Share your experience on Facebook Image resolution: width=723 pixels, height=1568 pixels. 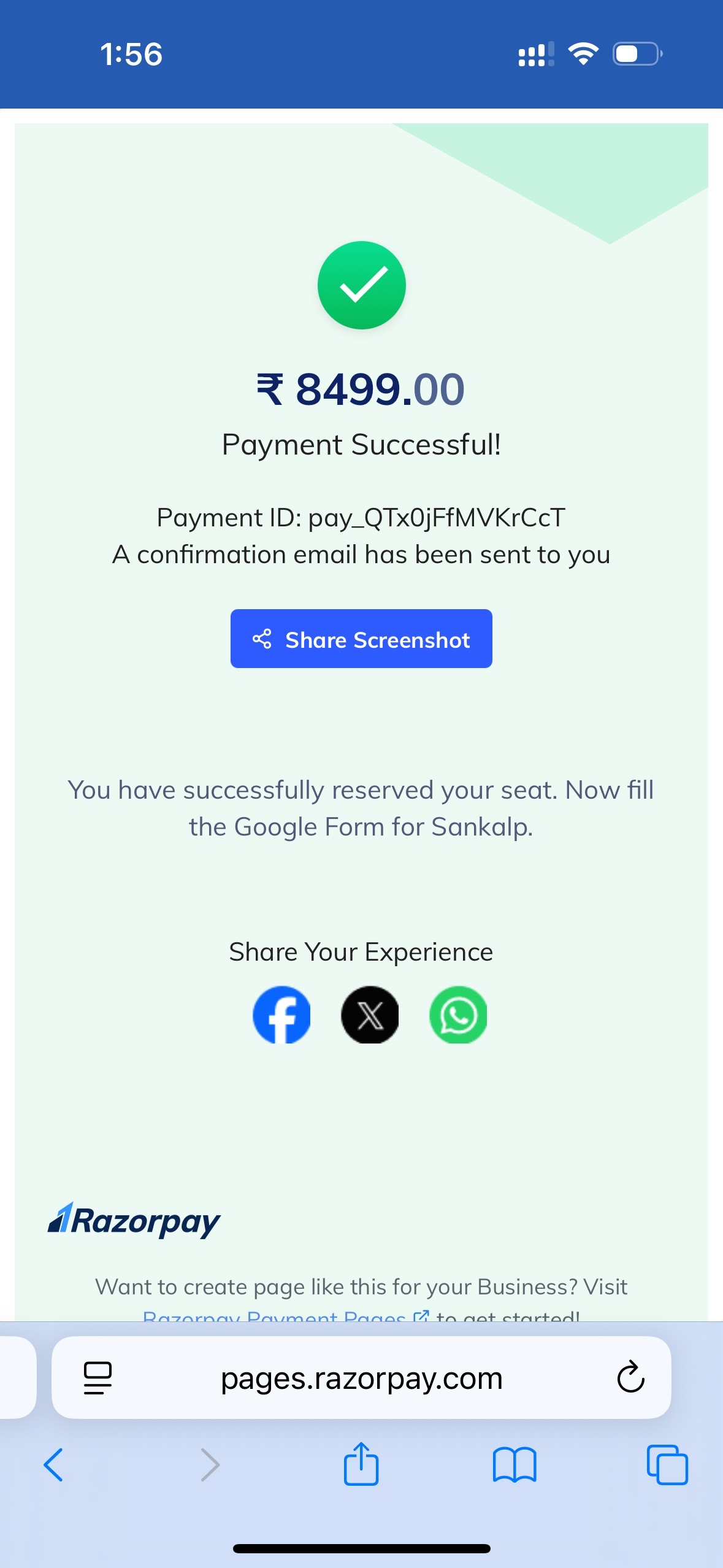click(x=281, y=1015)
